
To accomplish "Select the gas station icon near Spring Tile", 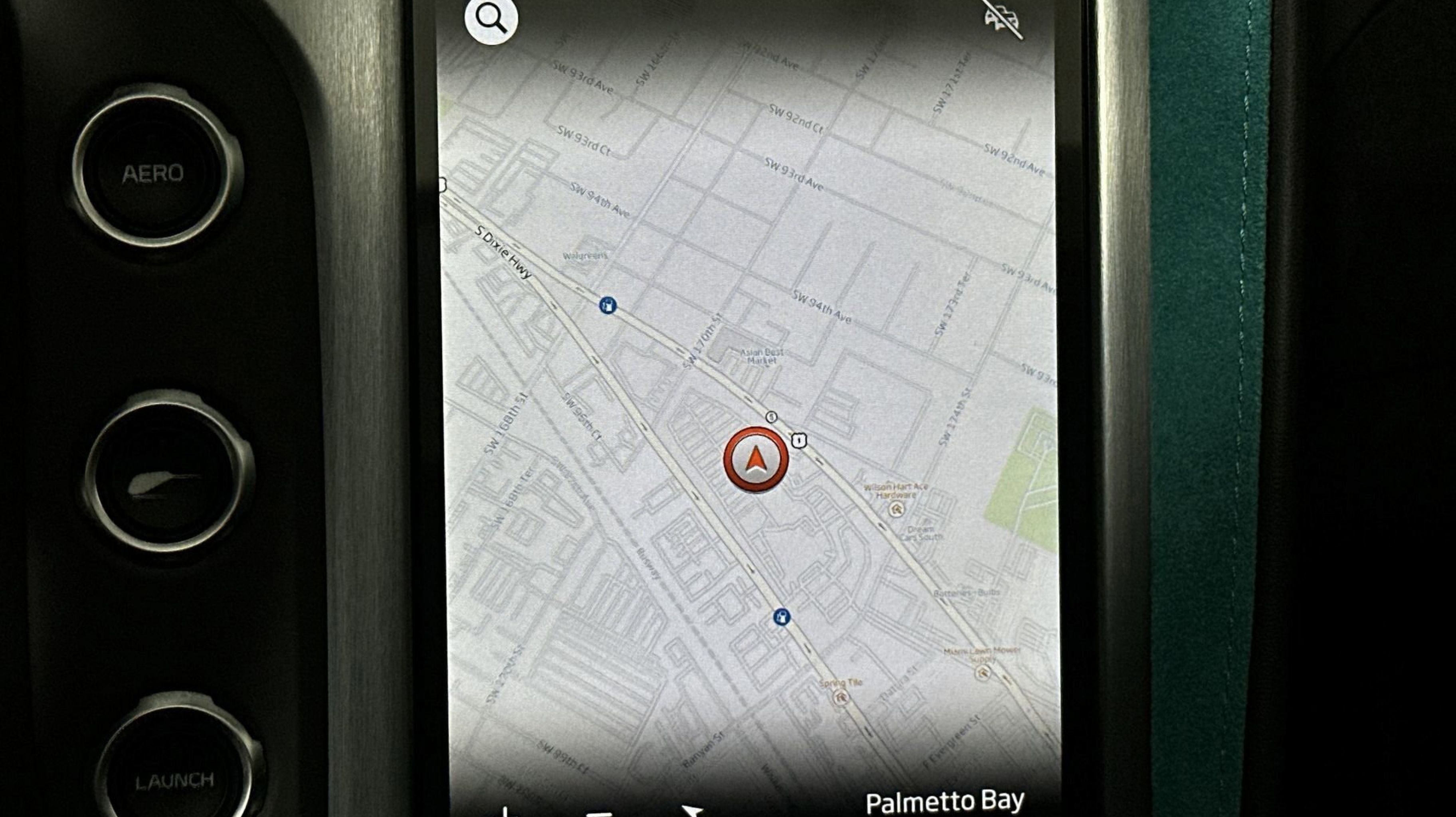I will tap(781, 616).
